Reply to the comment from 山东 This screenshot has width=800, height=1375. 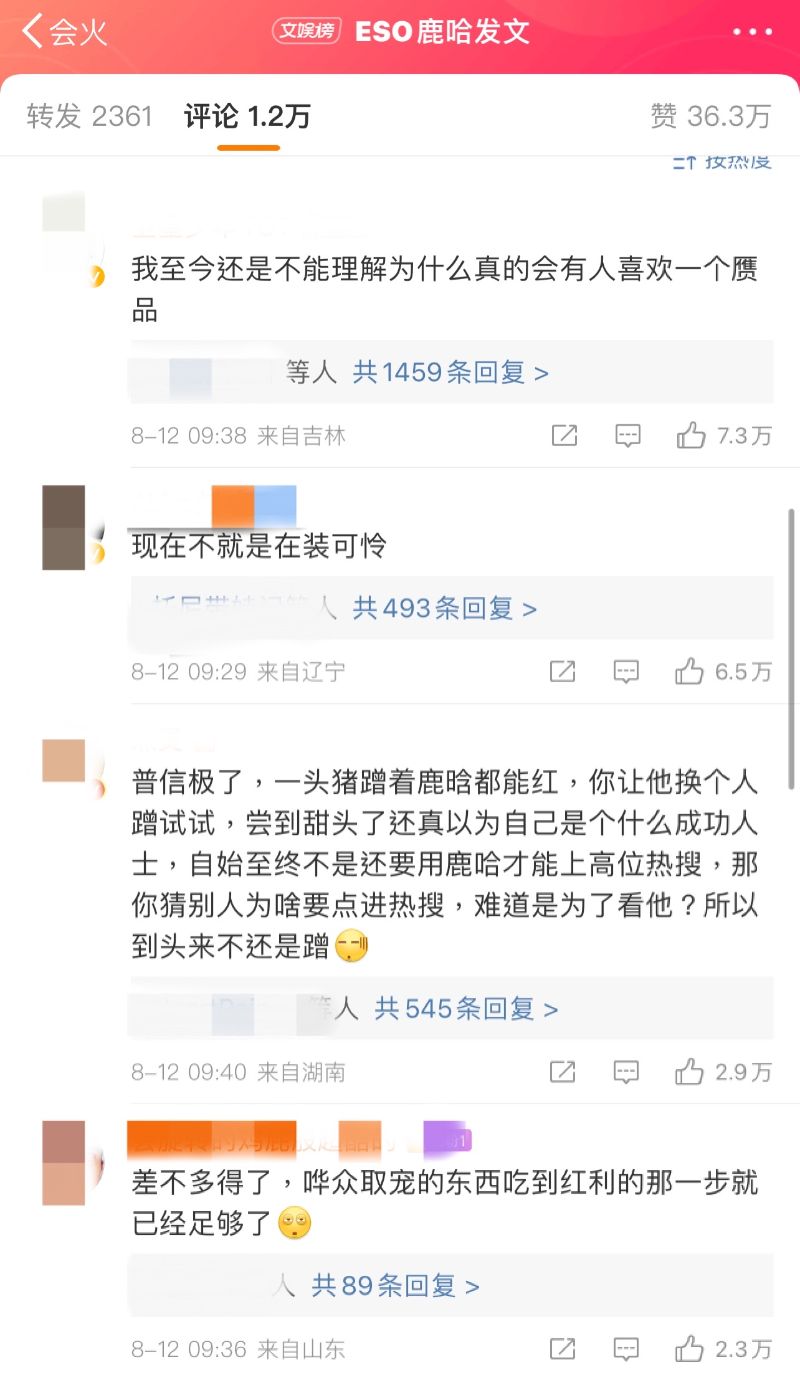(626, 1349)
